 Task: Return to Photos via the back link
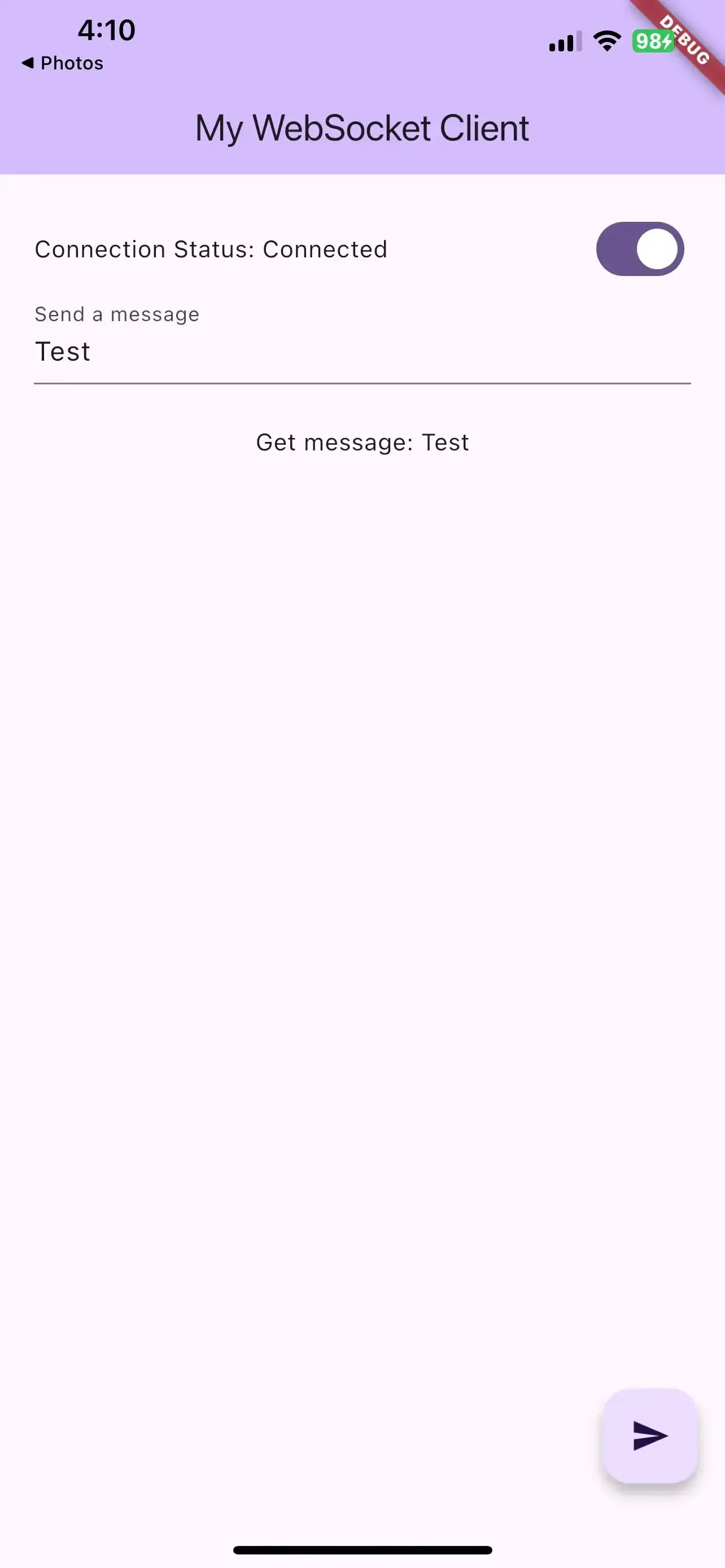pos(62,63)
